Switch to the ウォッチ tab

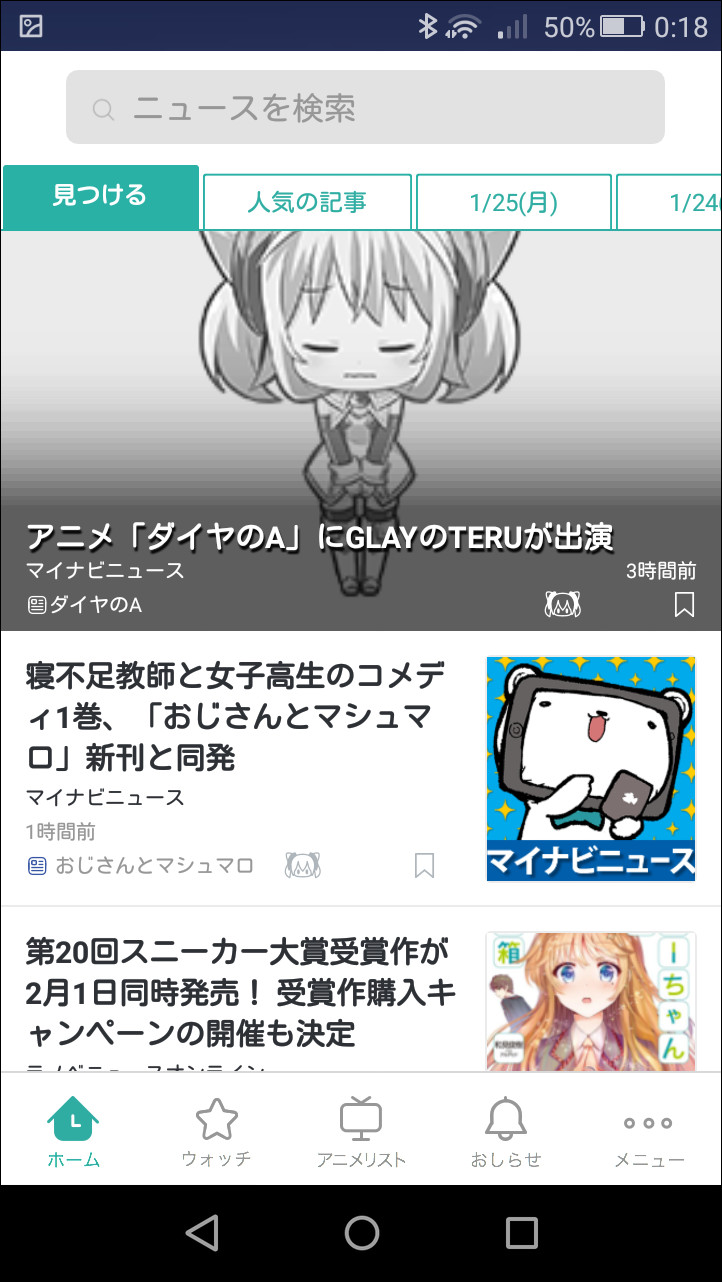[216, 1132]
